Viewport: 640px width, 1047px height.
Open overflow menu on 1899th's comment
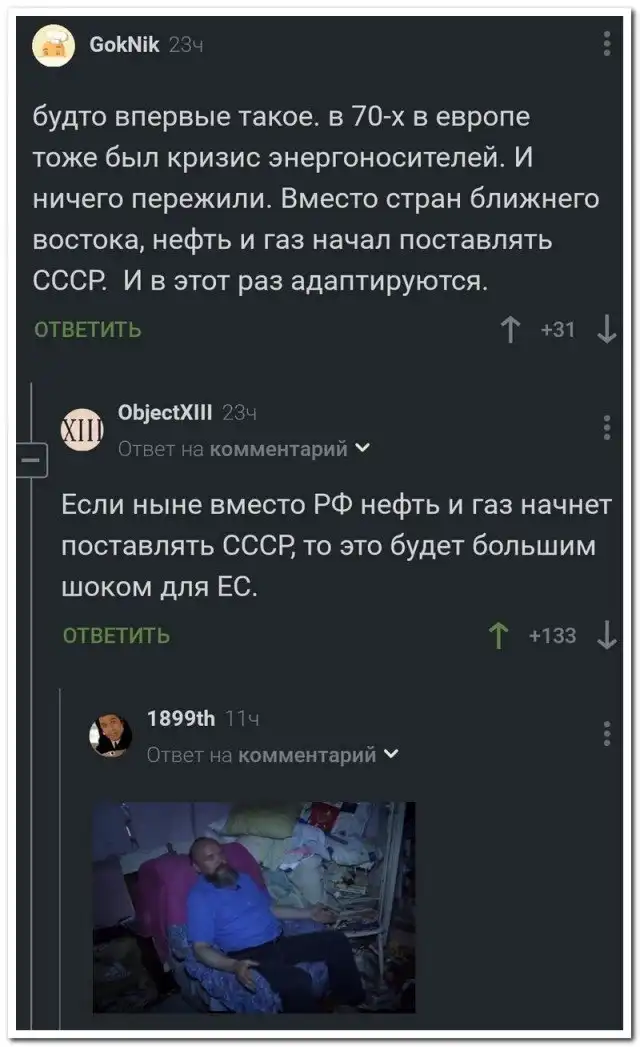click(607, 733)
